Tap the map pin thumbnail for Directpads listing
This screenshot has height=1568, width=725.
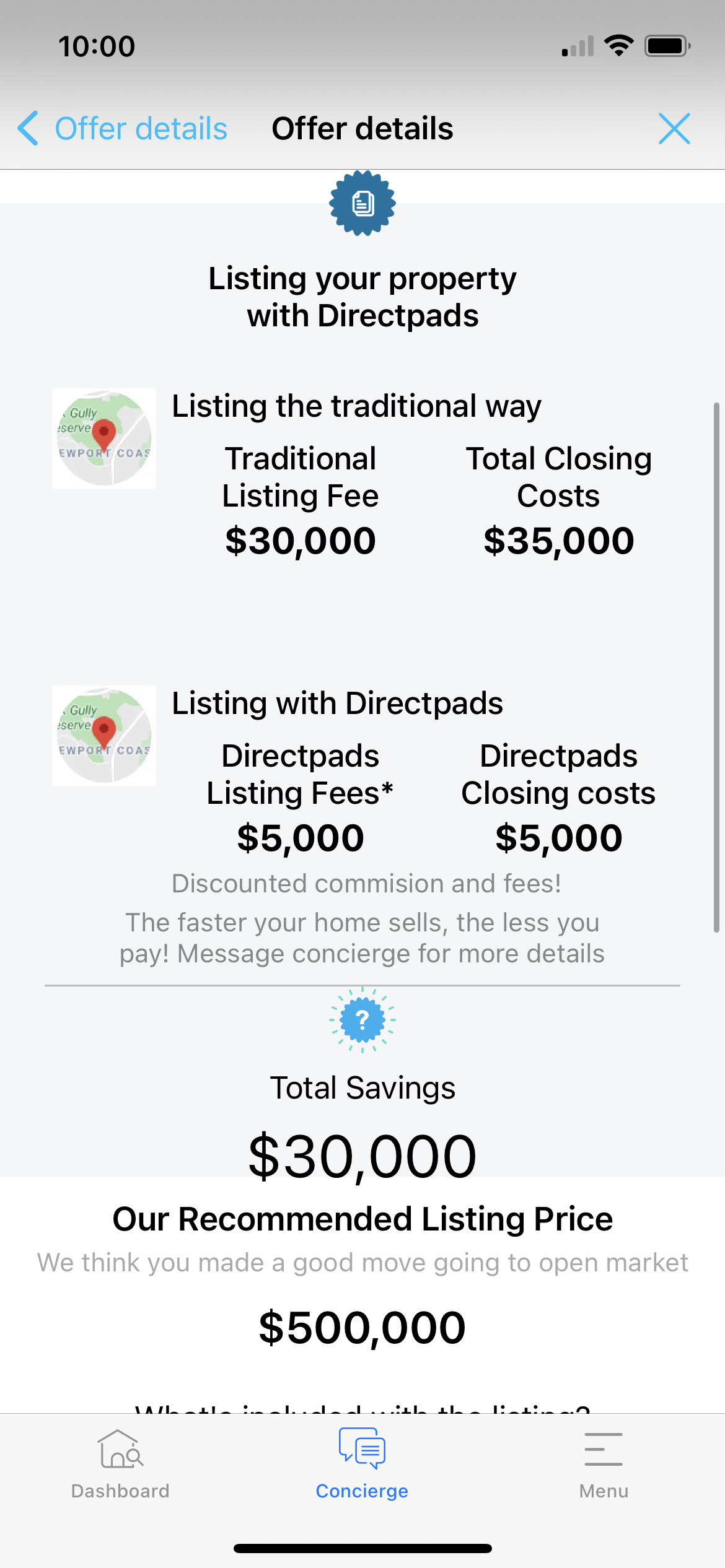tap(103, 736)
